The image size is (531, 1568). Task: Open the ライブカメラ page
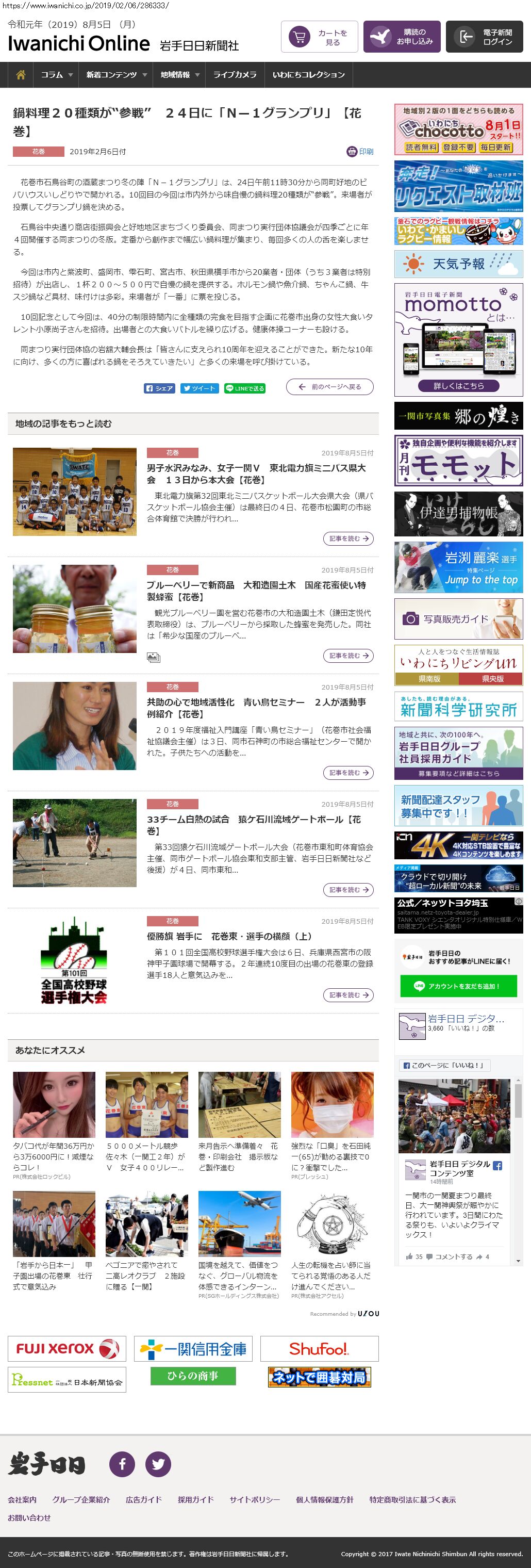pyautogui.click(x=234, y=75)
